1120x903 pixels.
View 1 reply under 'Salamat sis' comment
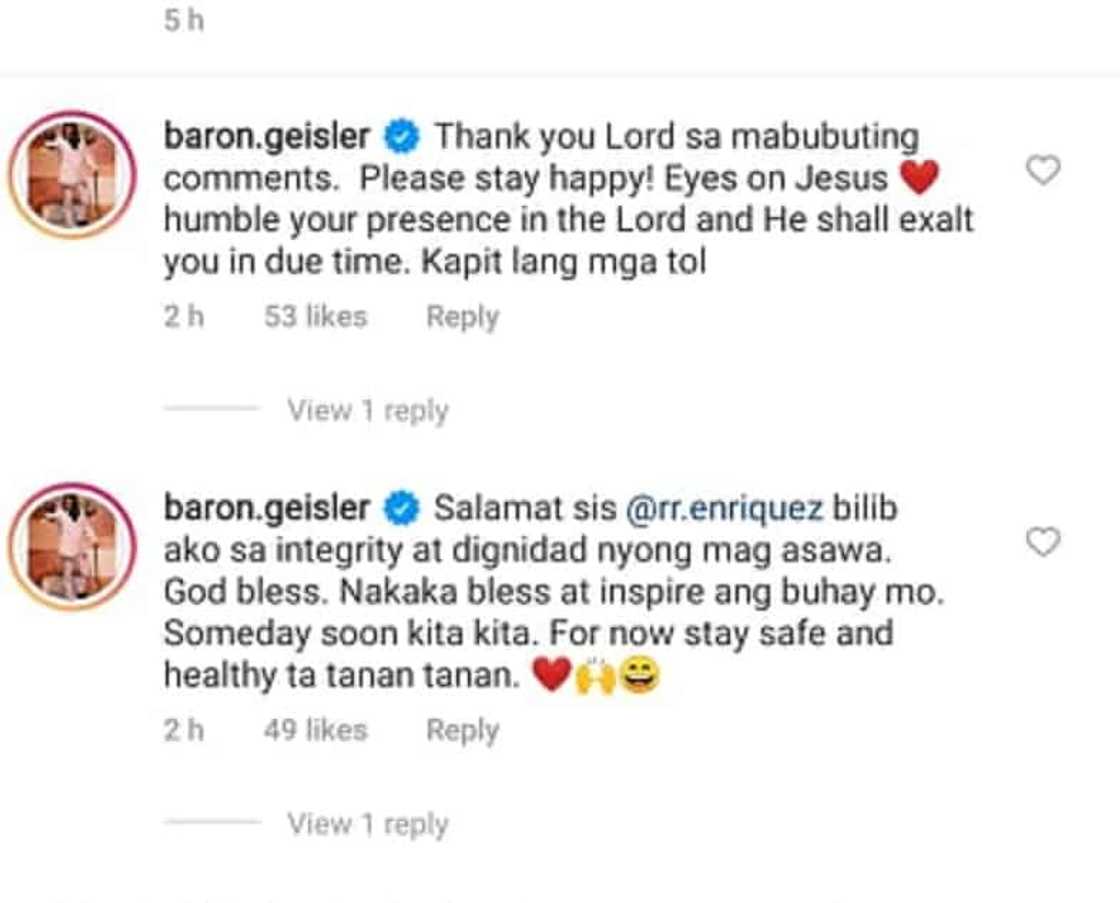367,824
